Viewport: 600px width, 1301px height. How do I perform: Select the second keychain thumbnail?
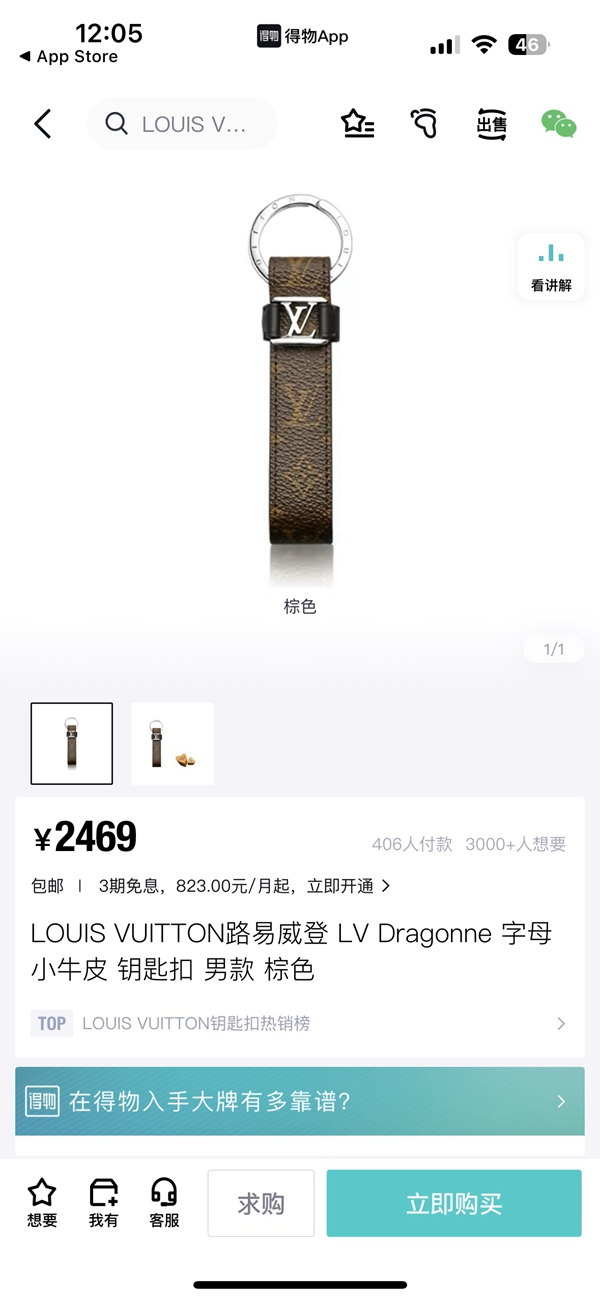point(172,743)
